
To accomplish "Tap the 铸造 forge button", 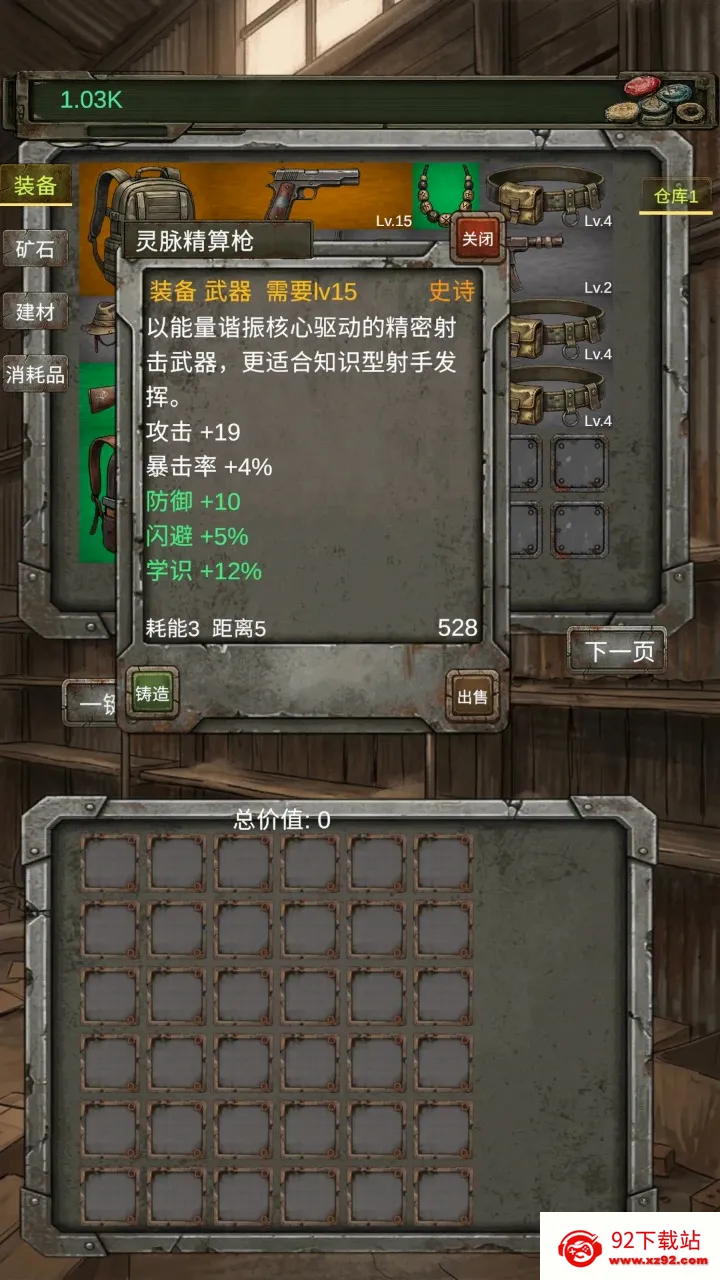I will click(x=153, y=693).
